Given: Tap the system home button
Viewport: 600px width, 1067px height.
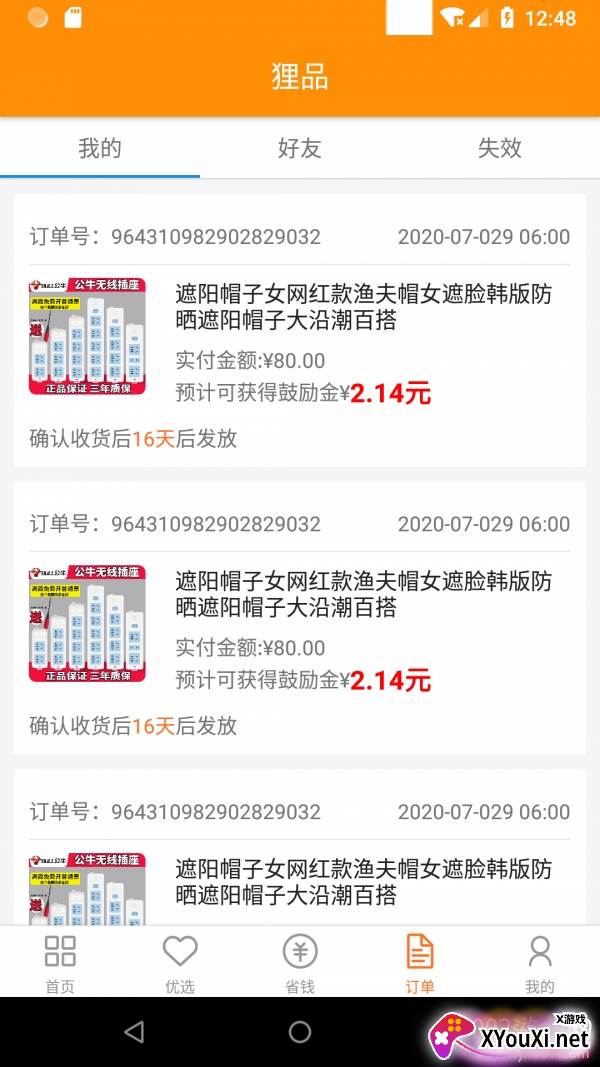Looking at the screenshot, I should [300, 1032].
